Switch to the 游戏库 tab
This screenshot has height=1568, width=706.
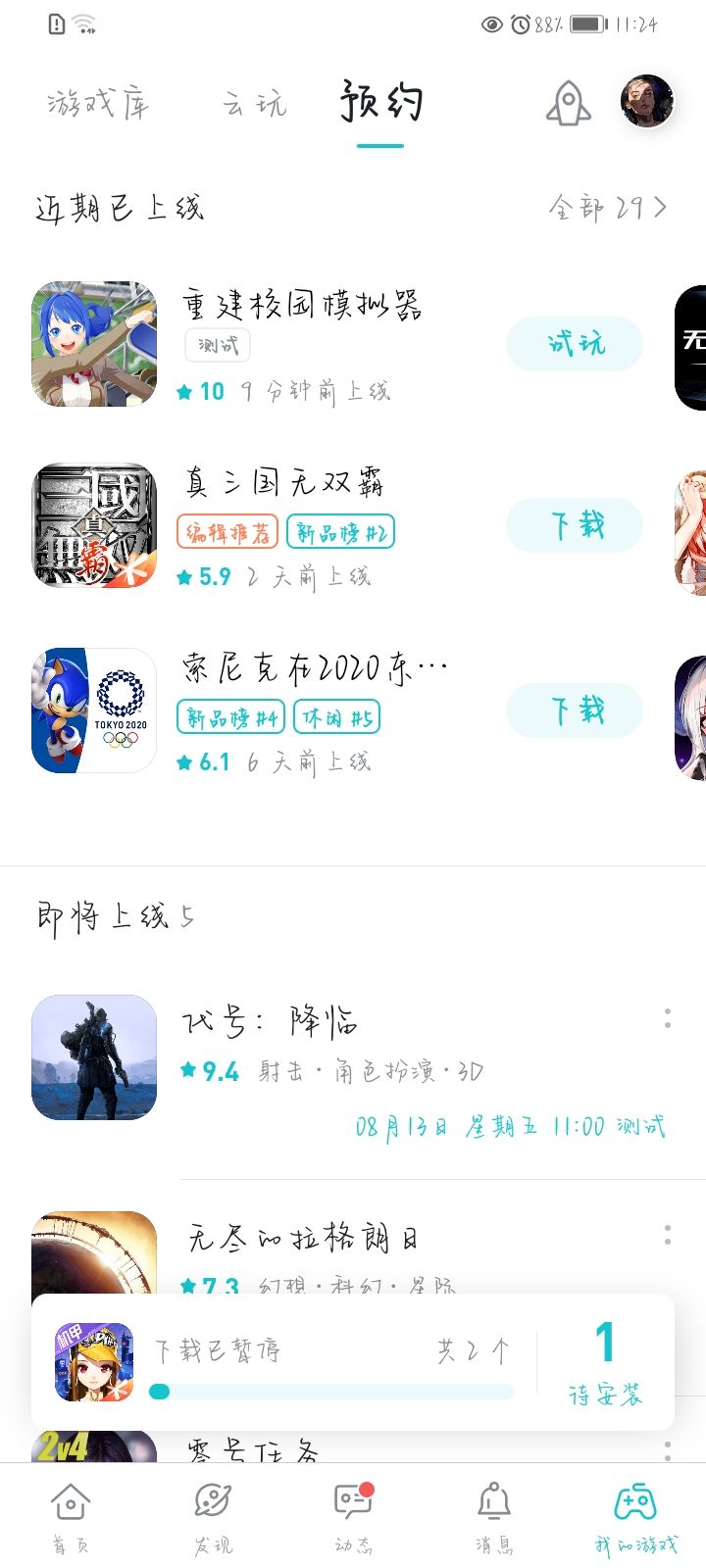pos(98,103)
